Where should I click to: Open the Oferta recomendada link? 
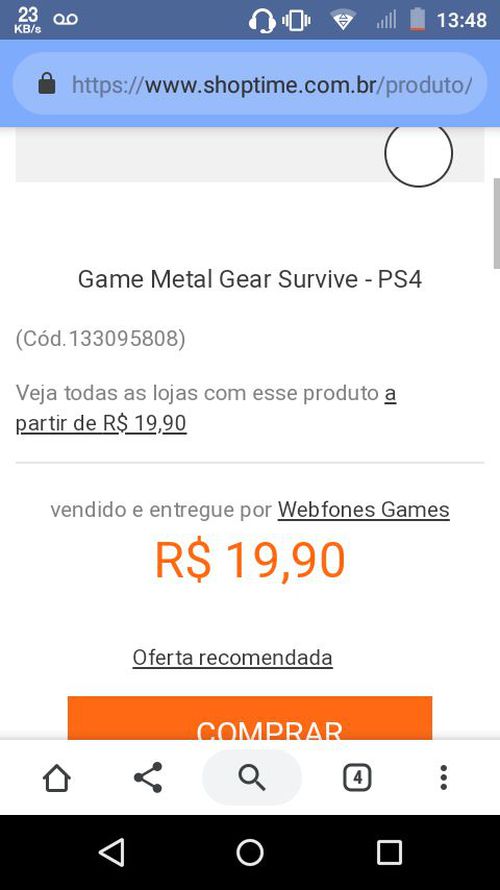pyautogui.click(x=232, y=657)
